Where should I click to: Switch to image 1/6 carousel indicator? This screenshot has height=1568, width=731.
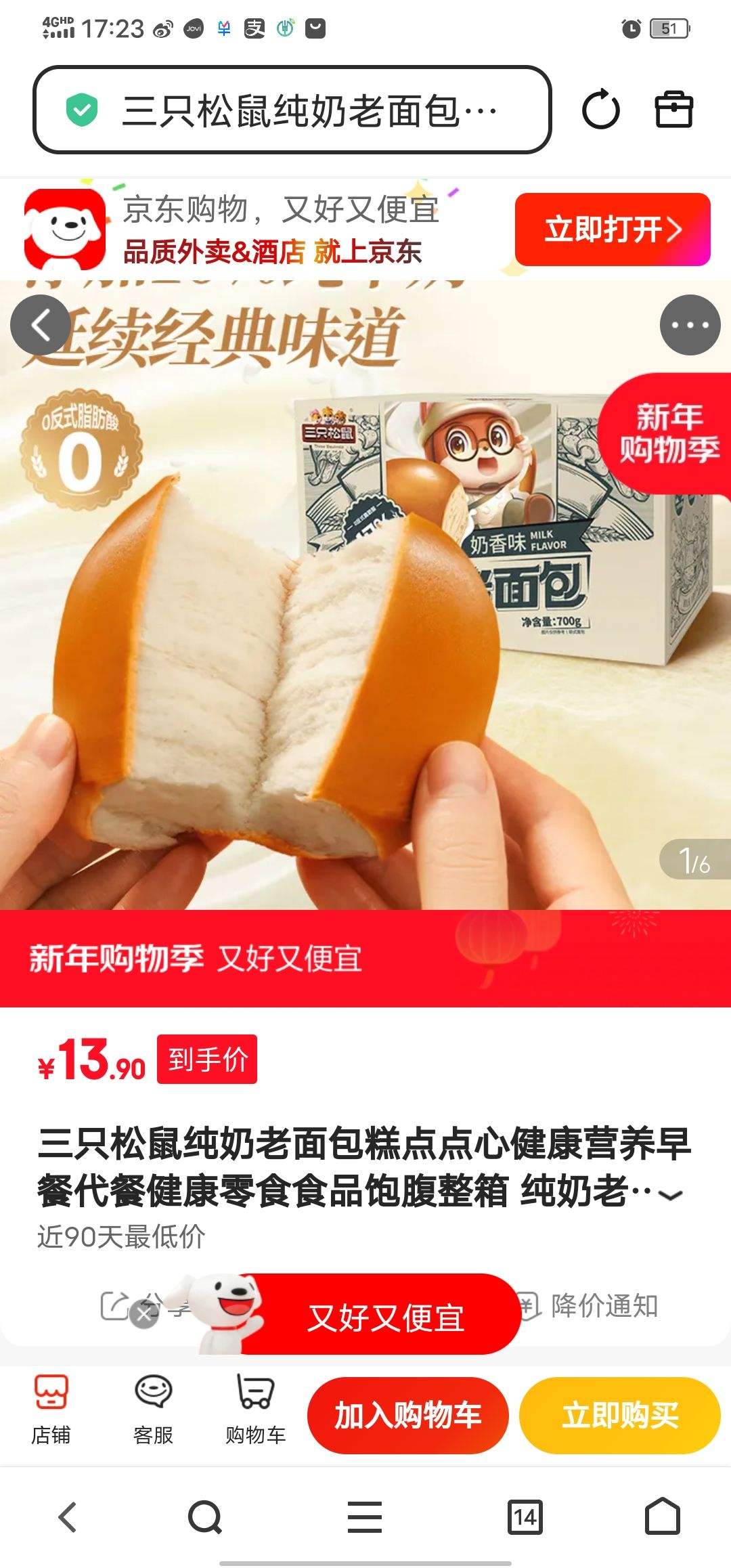(x=696, y=858)
